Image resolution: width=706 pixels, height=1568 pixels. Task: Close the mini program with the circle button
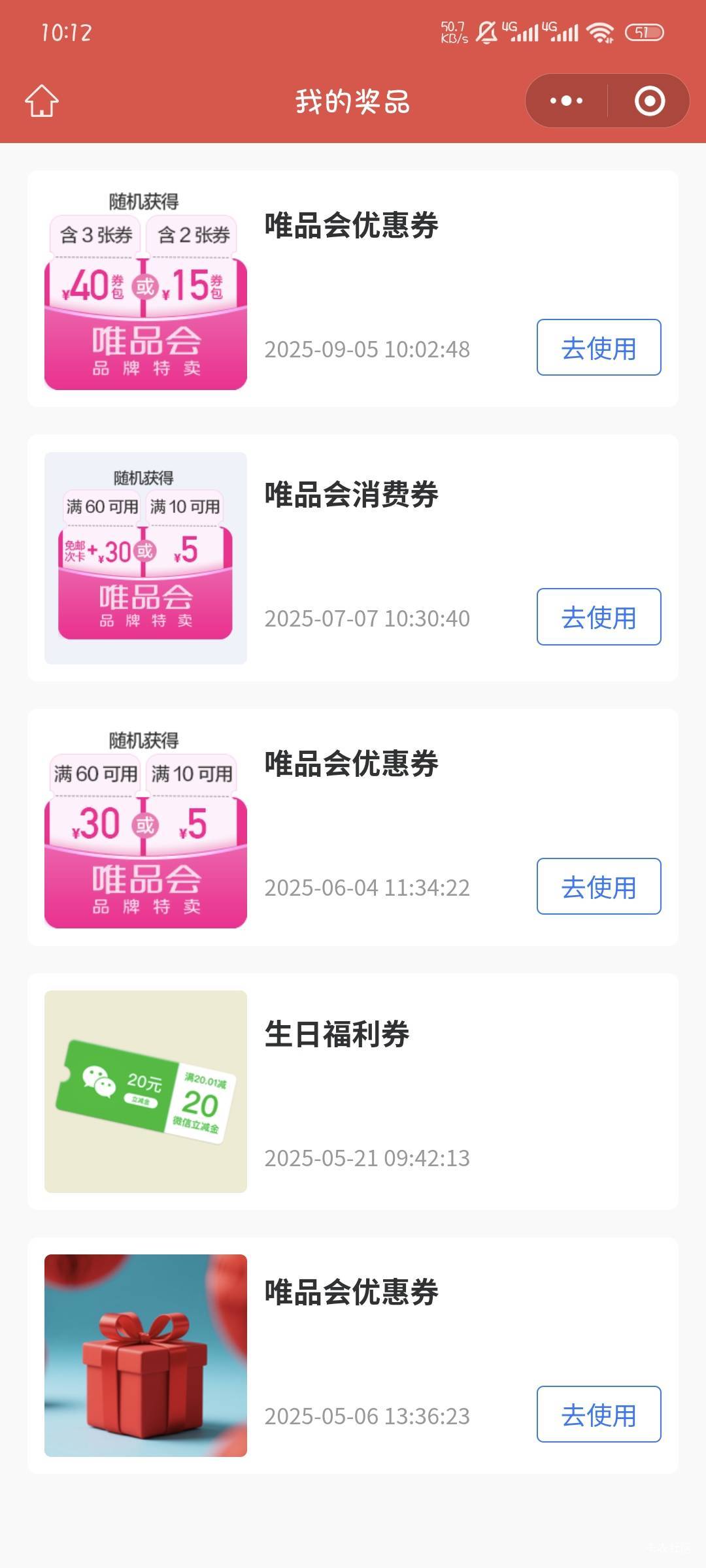(649, 101)
